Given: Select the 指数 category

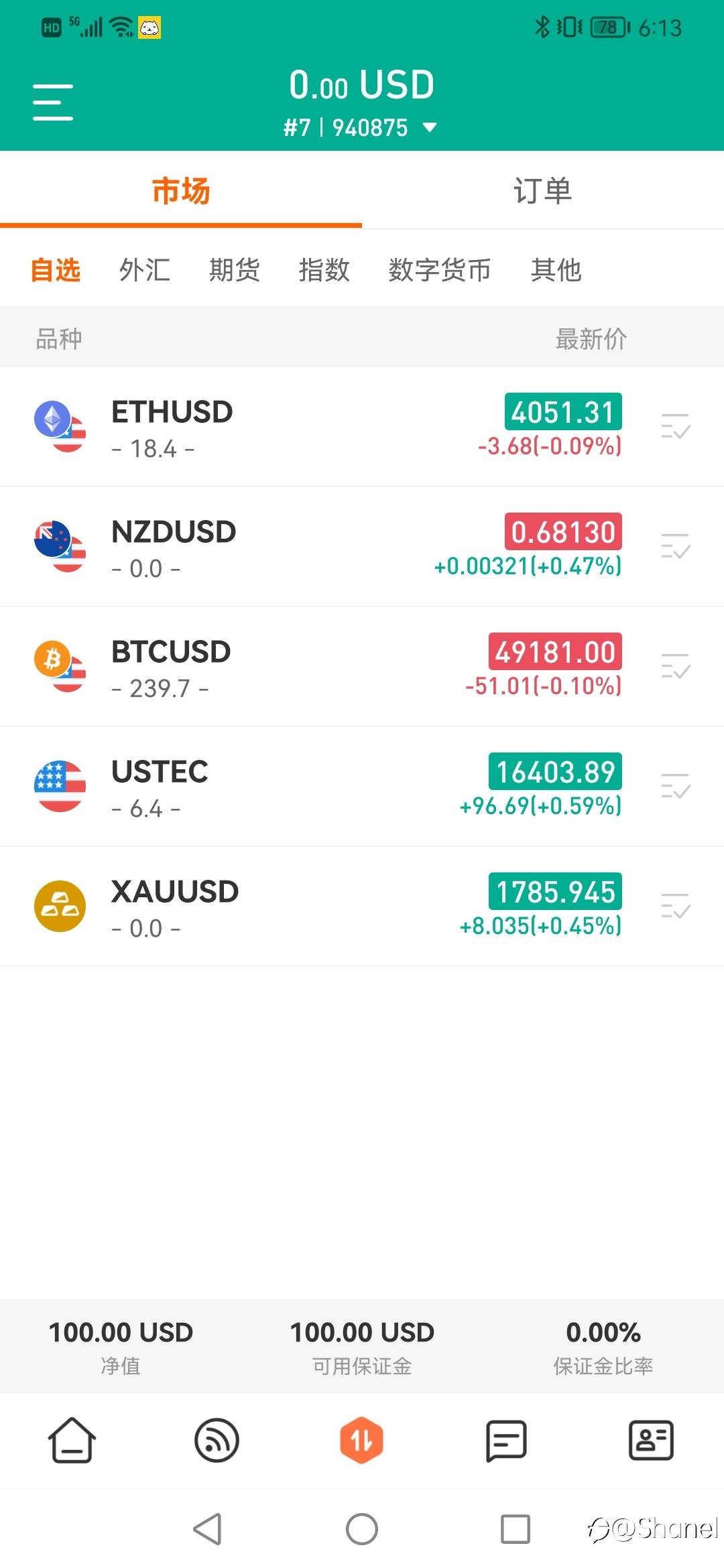Looking at the screenshot, I should click(x=324, y=270).
